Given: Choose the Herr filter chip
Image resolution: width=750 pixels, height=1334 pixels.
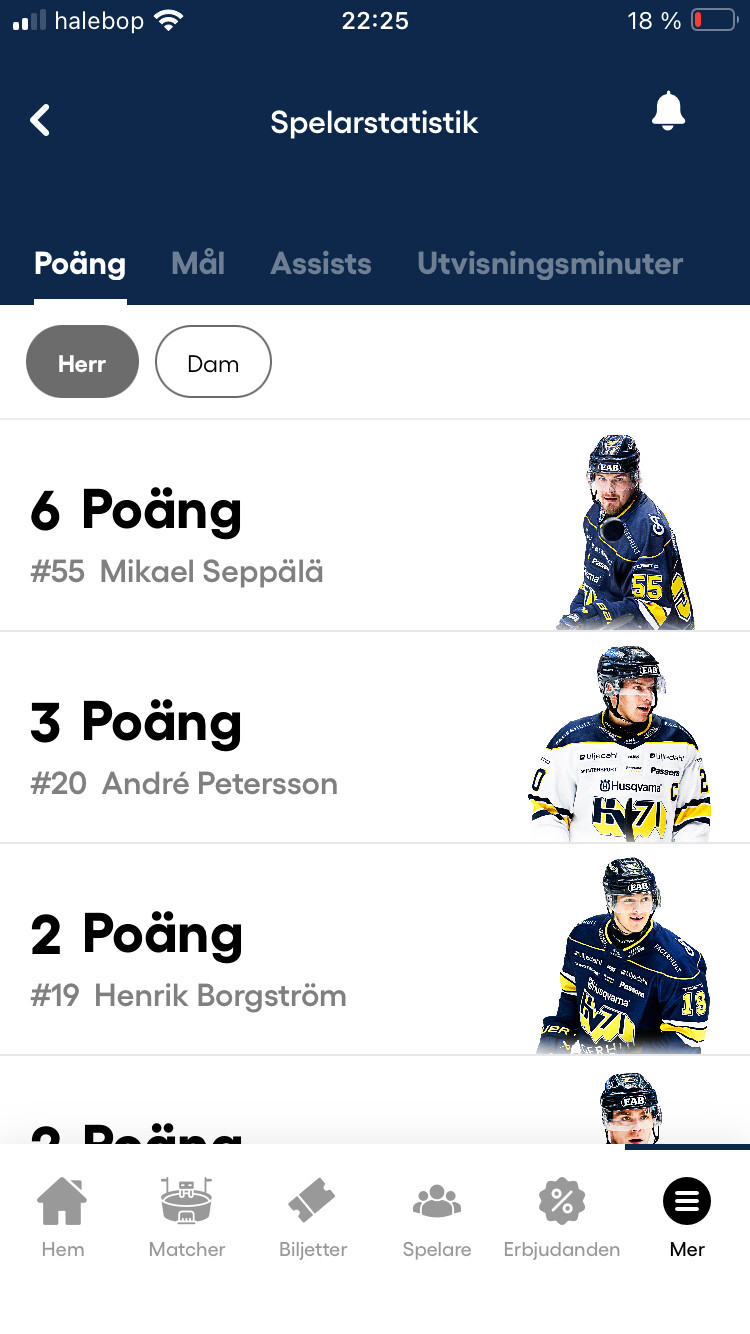Looking at the screenshot, I should pos(82,362).
